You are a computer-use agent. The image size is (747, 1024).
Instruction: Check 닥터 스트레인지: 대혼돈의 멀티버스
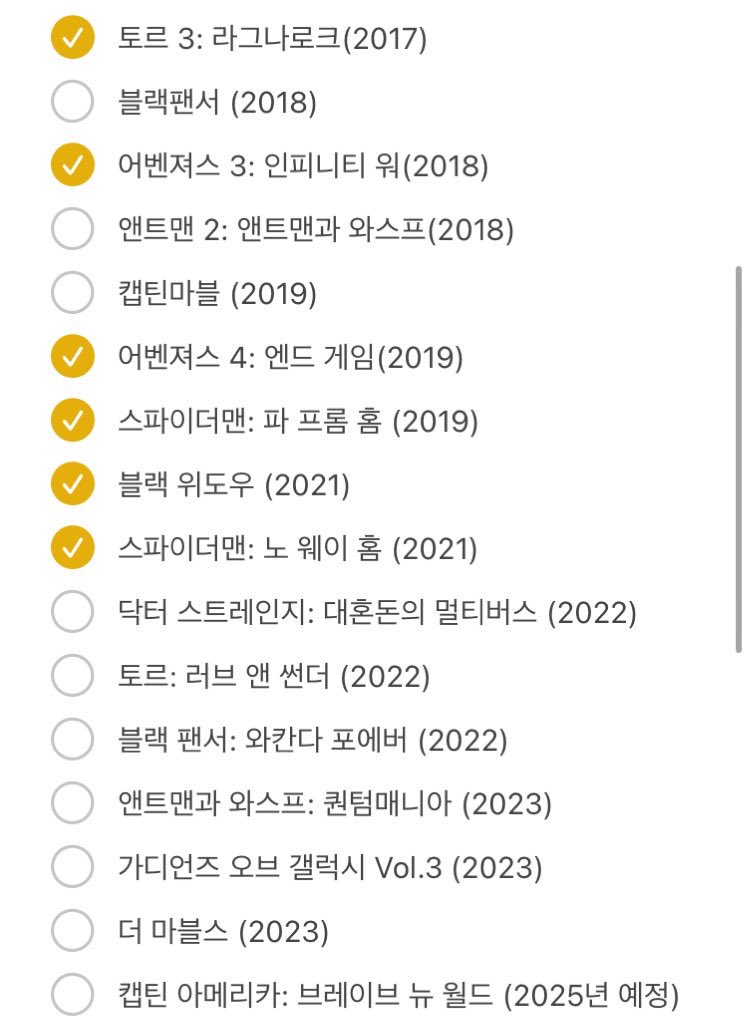(72, 612)
